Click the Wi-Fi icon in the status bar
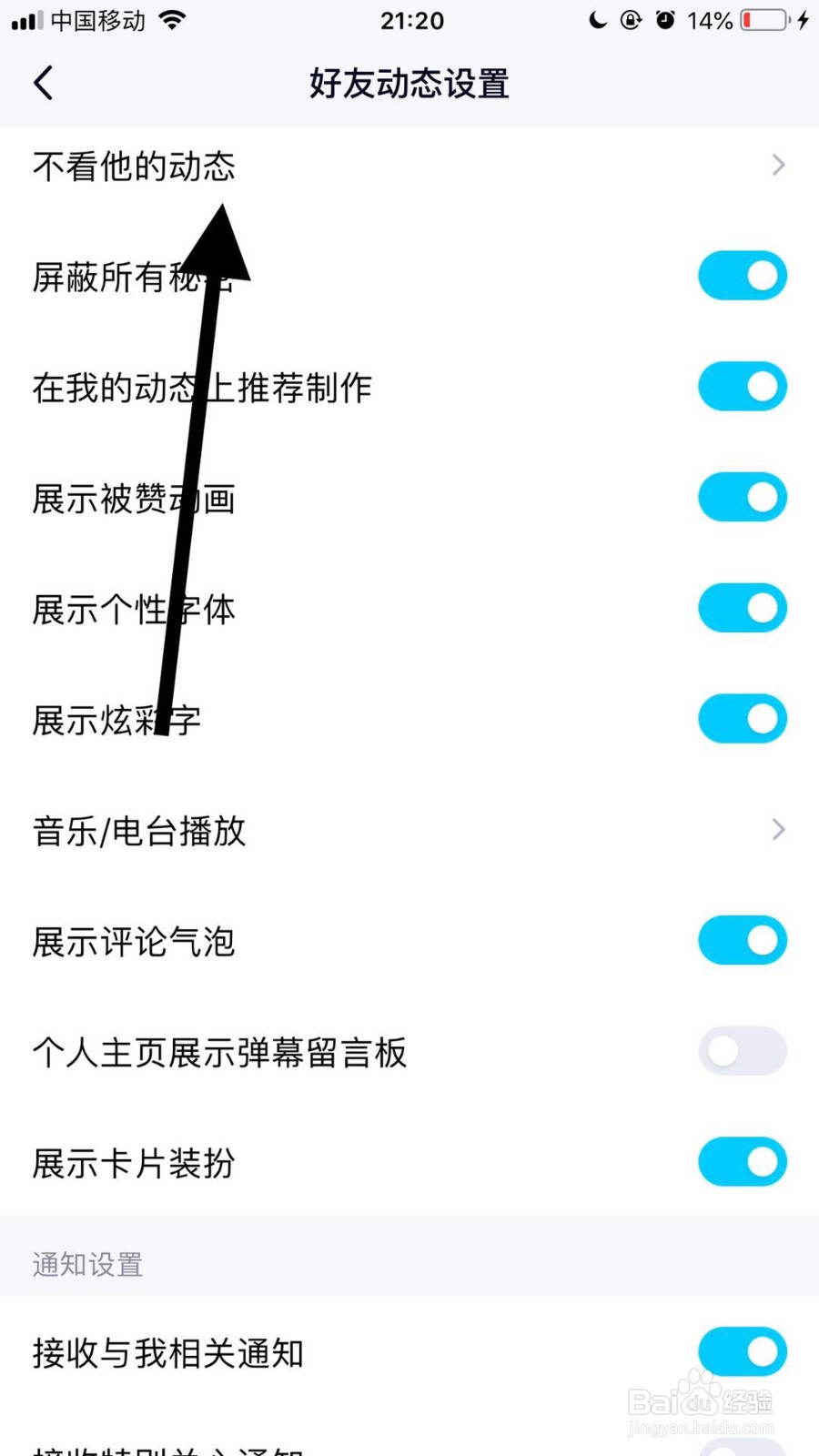The width and height of the screenshot is (819, 1456). click(173, 20)
